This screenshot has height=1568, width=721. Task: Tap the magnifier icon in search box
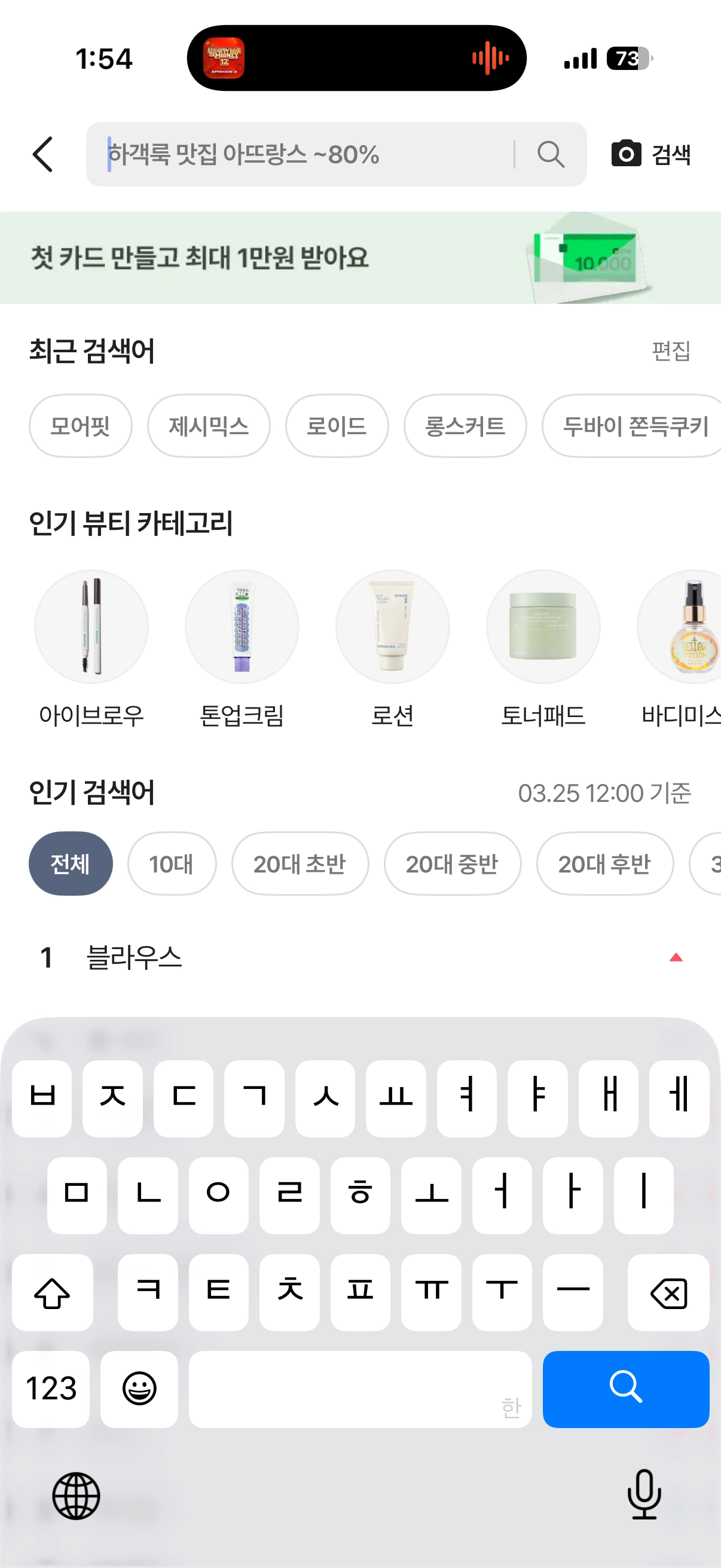click(551, 155)
